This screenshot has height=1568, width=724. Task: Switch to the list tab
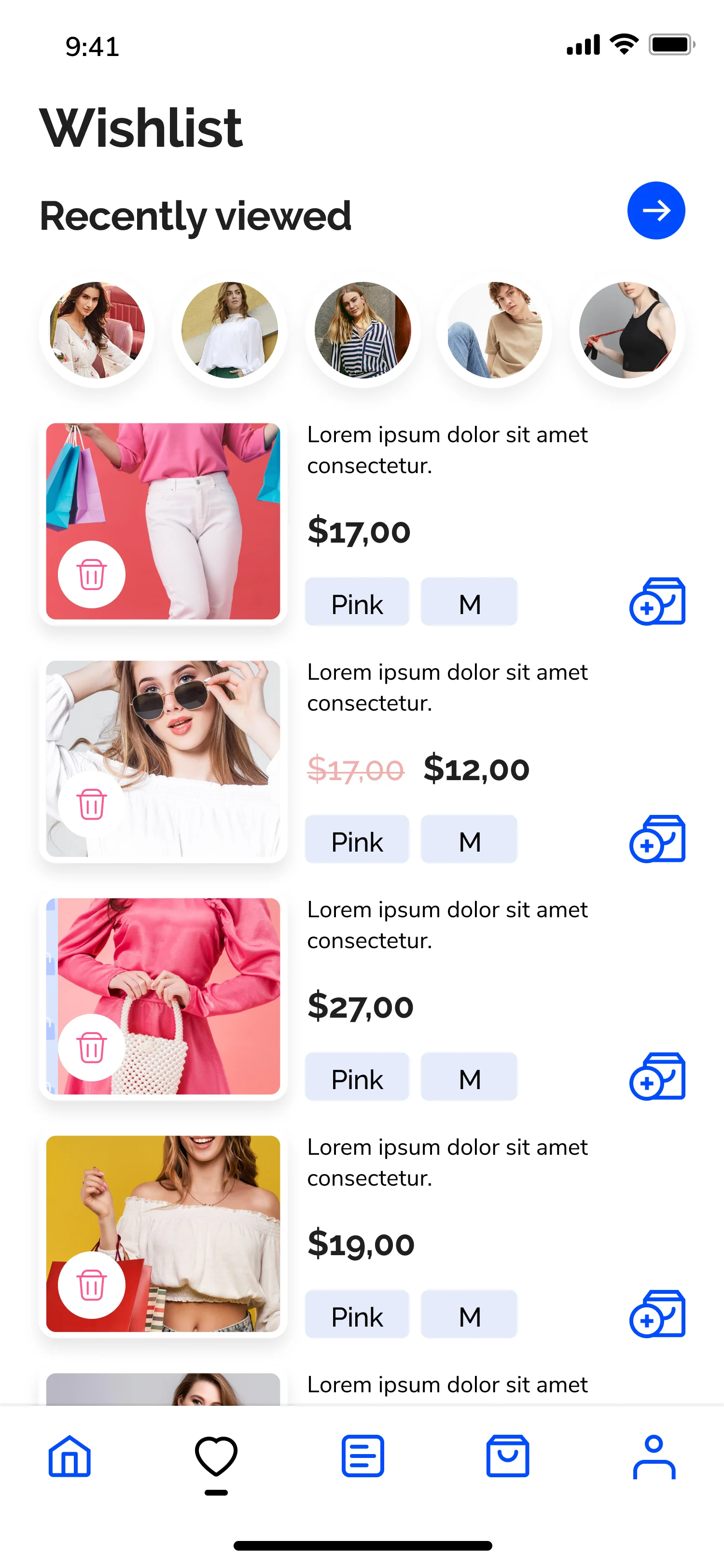(362, 1456)
